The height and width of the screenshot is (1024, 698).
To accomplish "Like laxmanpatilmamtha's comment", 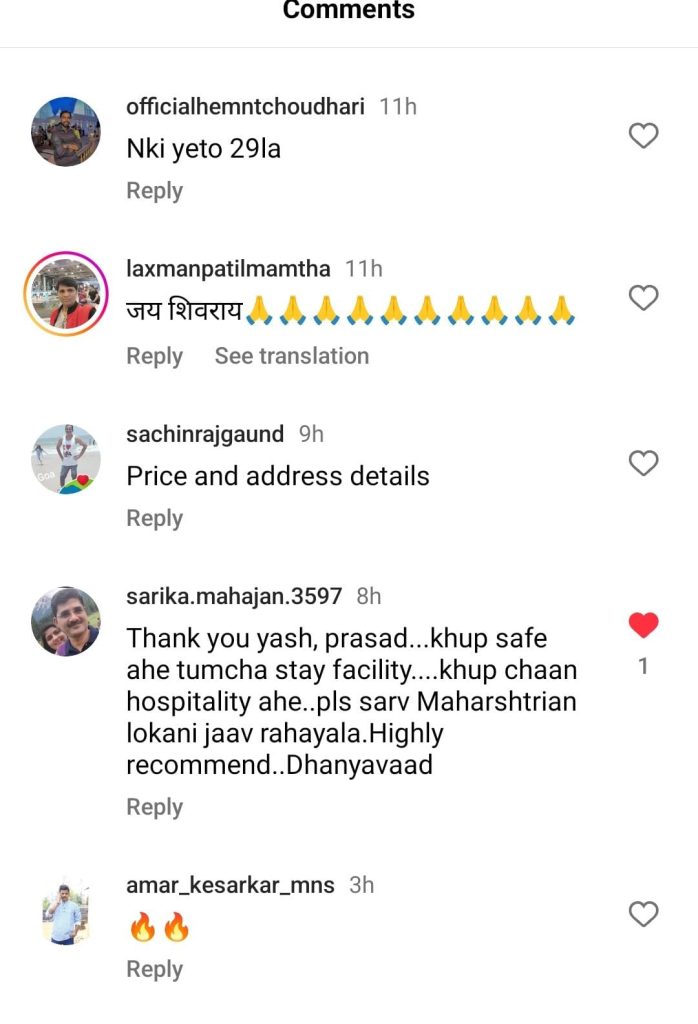I will [643, 297].
